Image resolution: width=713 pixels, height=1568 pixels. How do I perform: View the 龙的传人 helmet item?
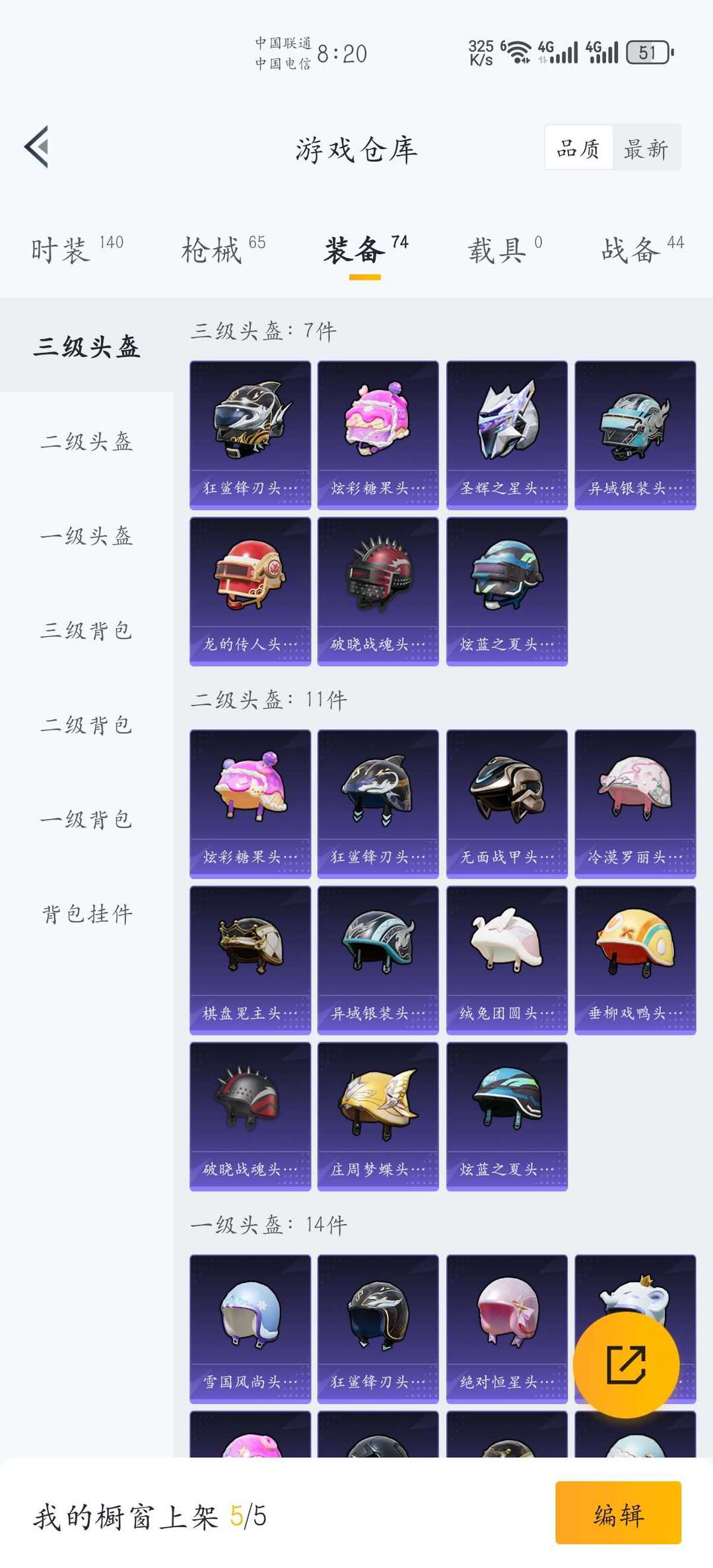250,591
